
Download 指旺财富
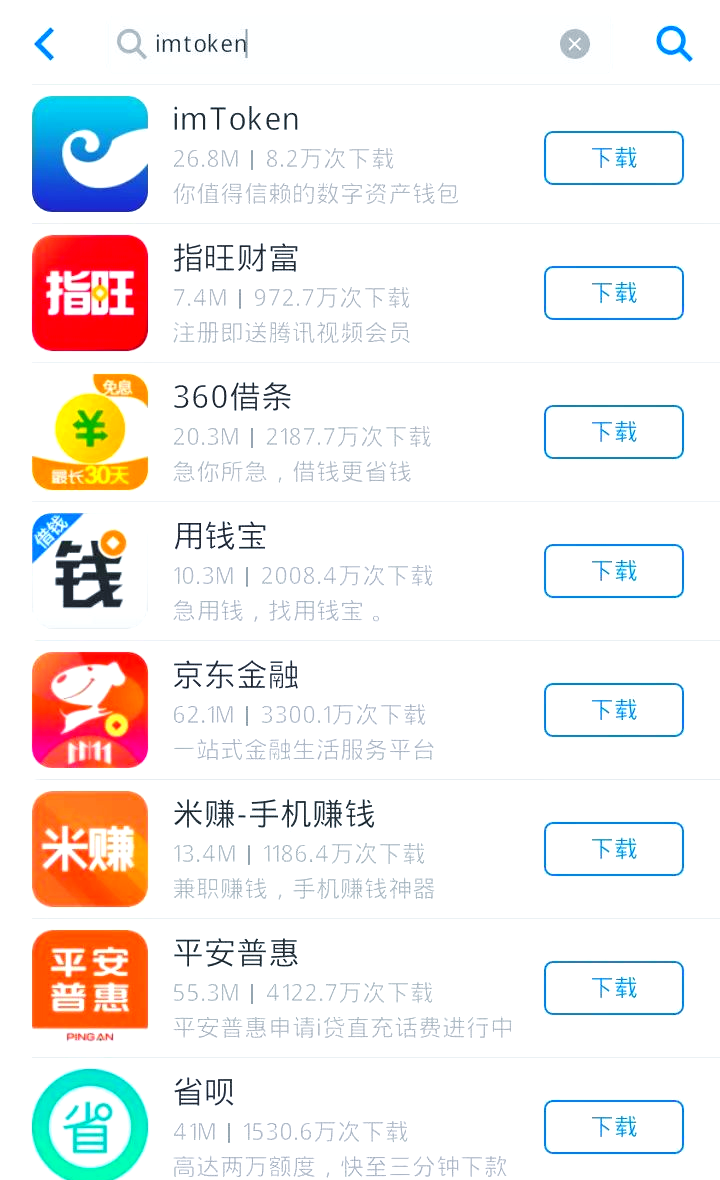tap(613, 293)
